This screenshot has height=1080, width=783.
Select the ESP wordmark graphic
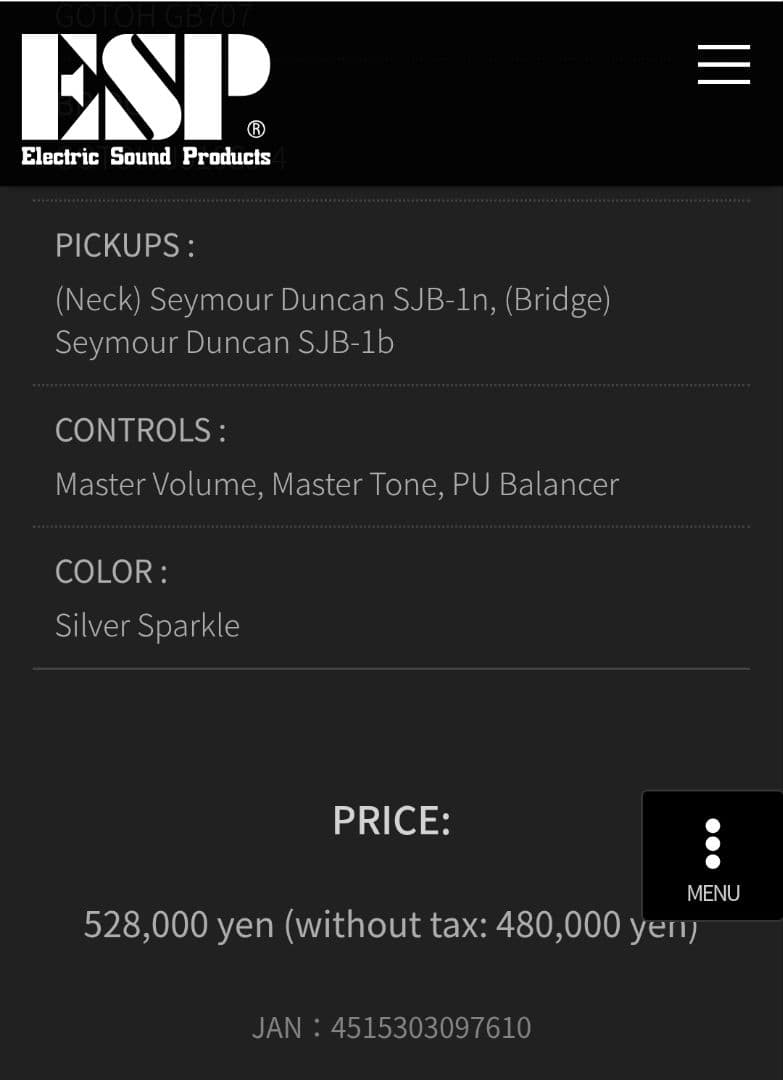[x=145, y=80]
